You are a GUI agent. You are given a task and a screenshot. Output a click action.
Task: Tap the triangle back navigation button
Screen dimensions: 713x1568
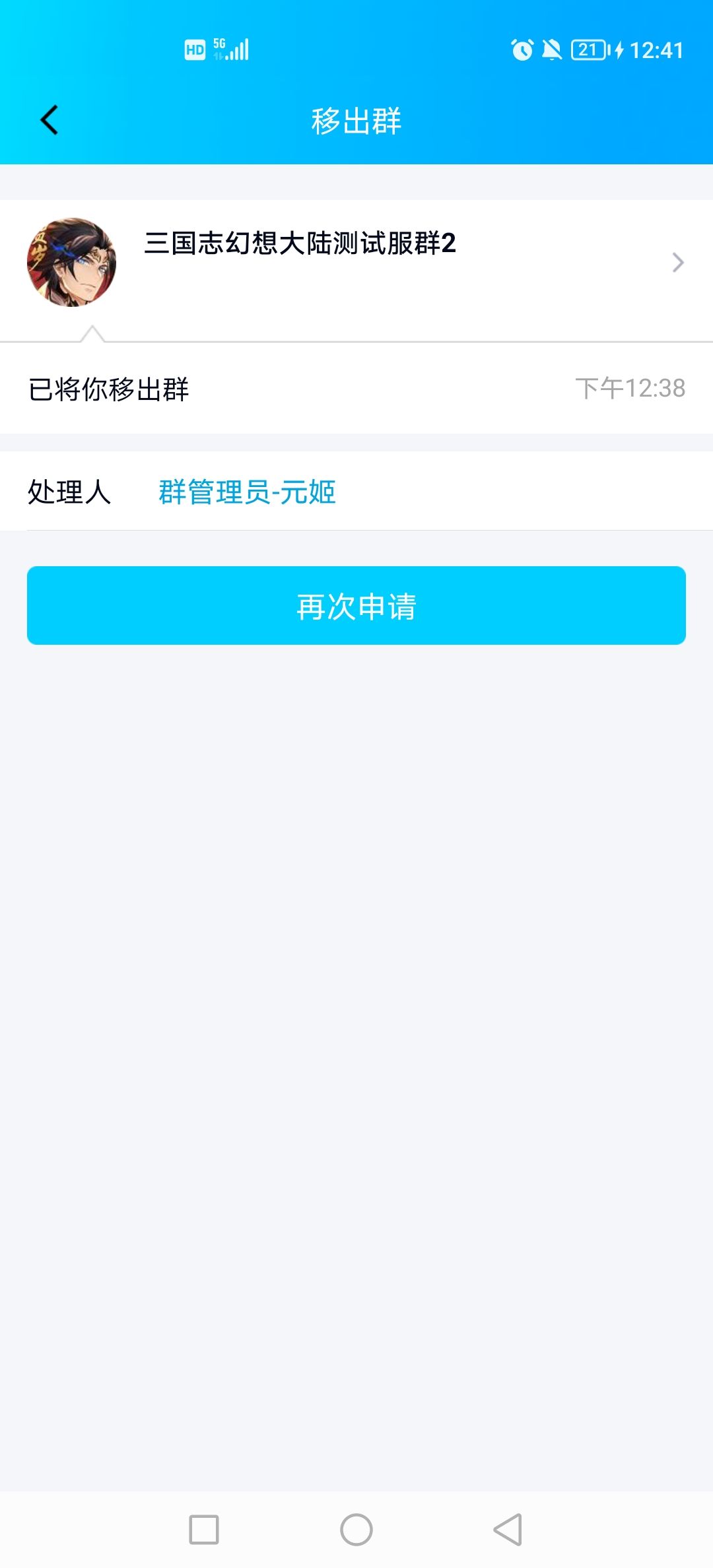coord(507,1528)
